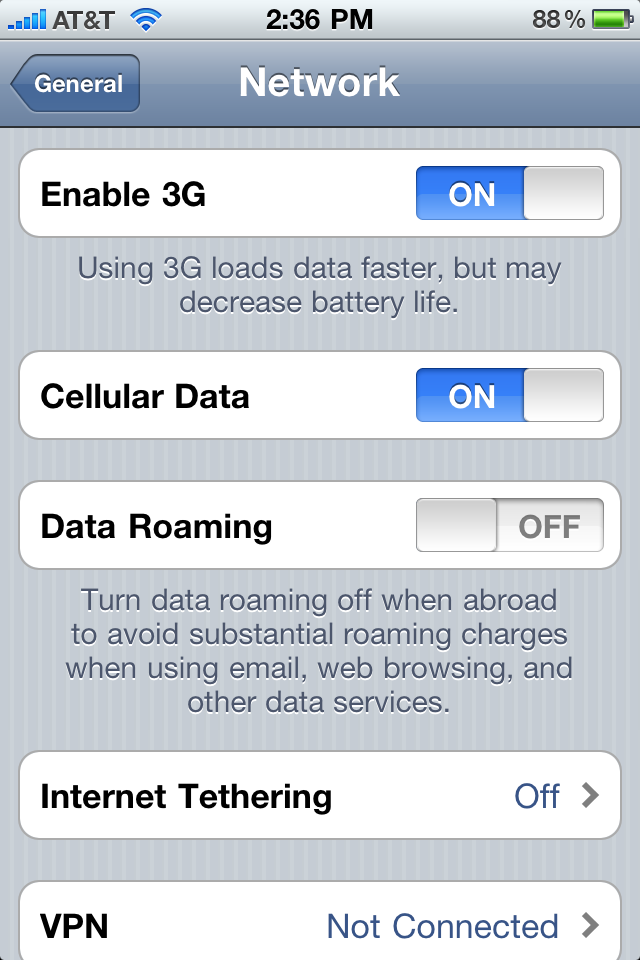The image size is (640, 960).
Task: Disable the Cellular Data switch
Action: coord(510,396)
